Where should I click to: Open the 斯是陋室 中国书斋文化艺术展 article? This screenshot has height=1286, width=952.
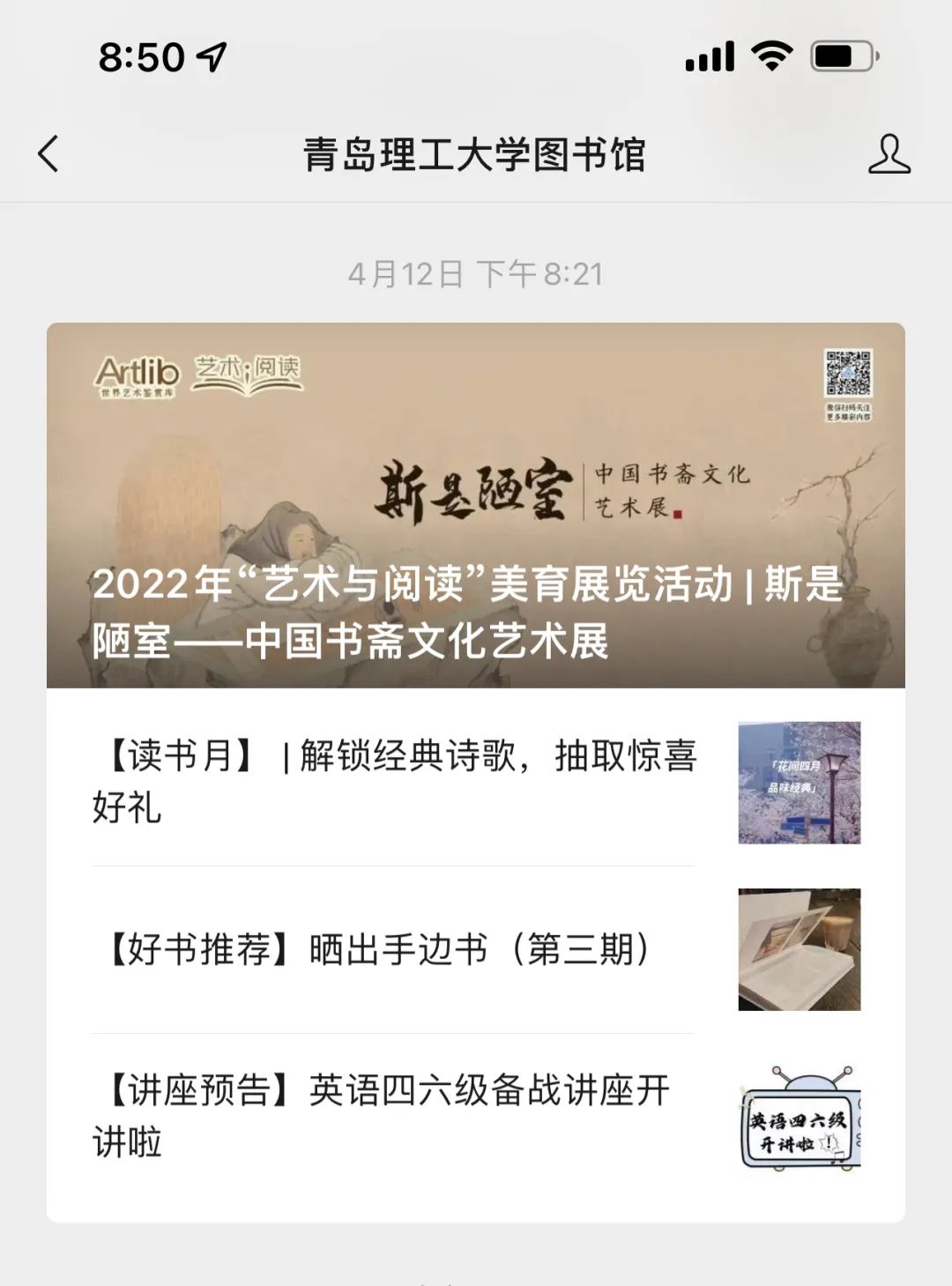475,505
